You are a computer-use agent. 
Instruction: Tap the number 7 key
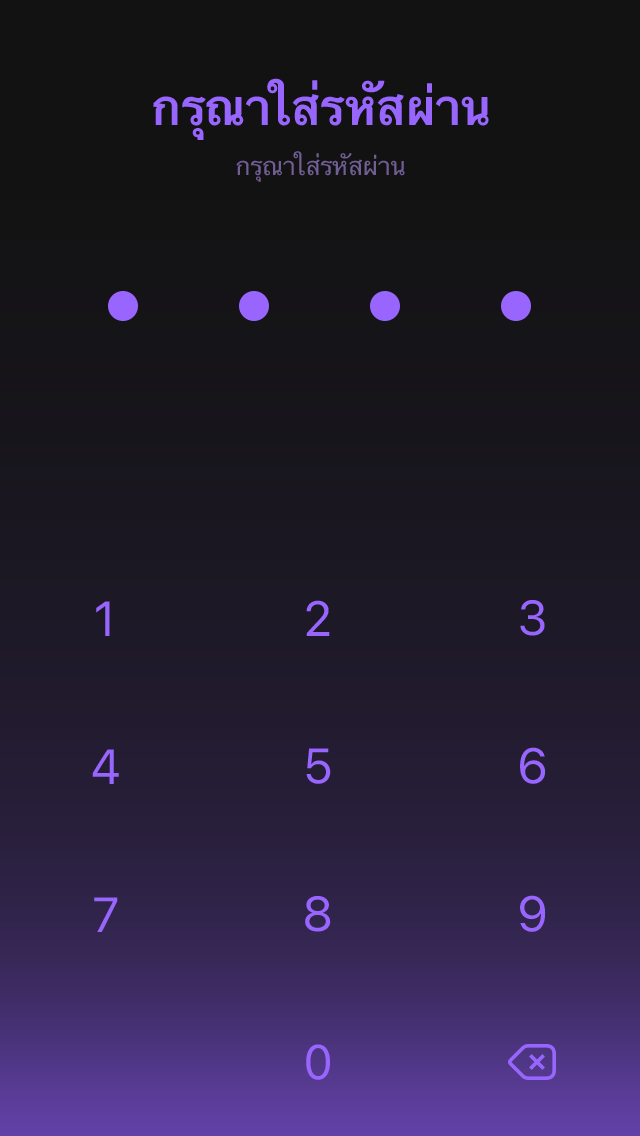pos(106,915)
